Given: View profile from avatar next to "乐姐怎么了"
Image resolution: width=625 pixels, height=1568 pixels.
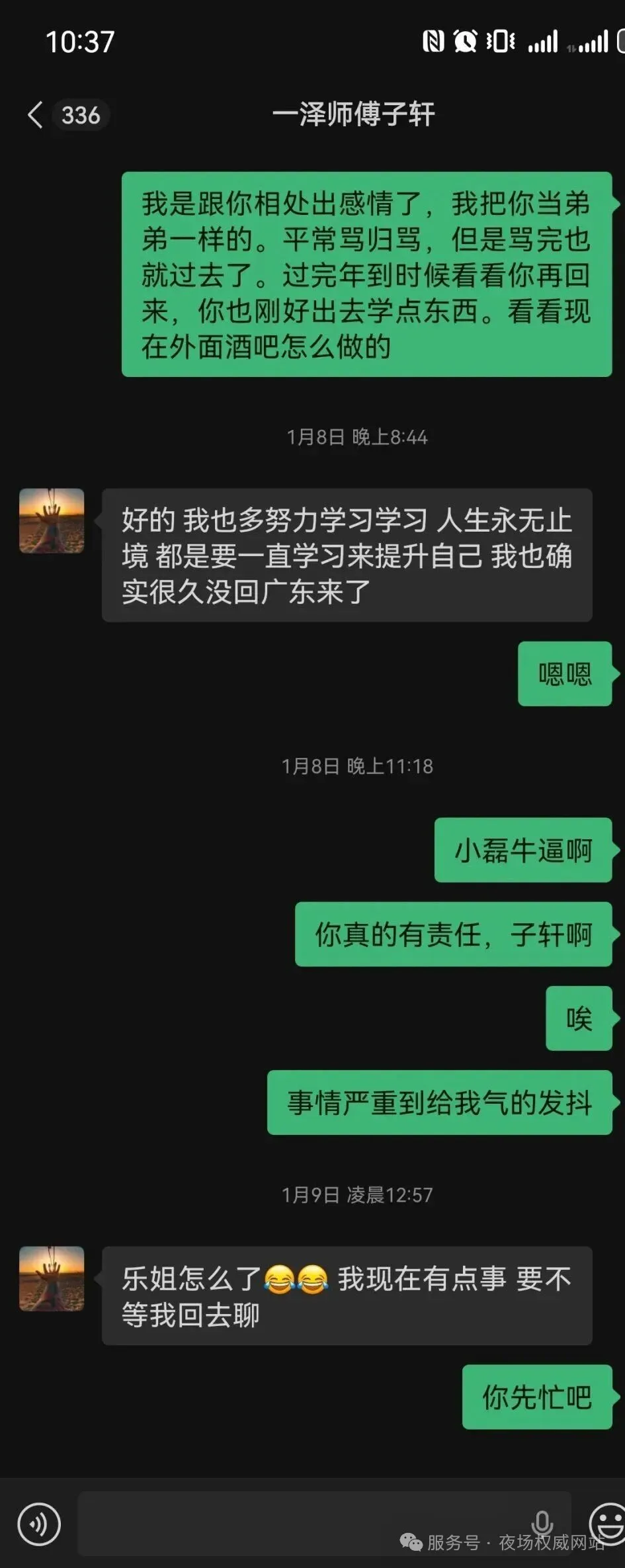Looking at the screenshot, I should pyautogui.click(x=52, y=1278).
